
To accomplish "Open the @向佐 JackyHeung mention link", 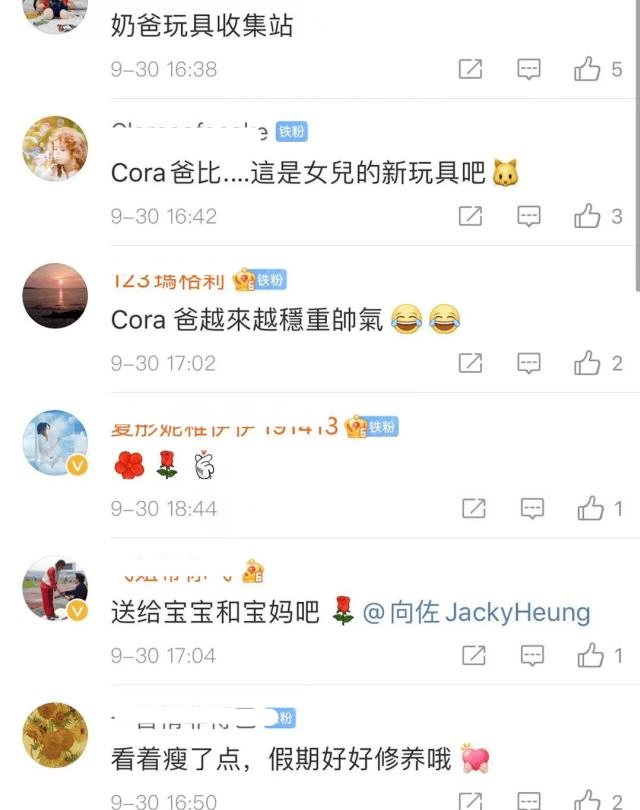I will pyautogui.click(x=476, y=612).
